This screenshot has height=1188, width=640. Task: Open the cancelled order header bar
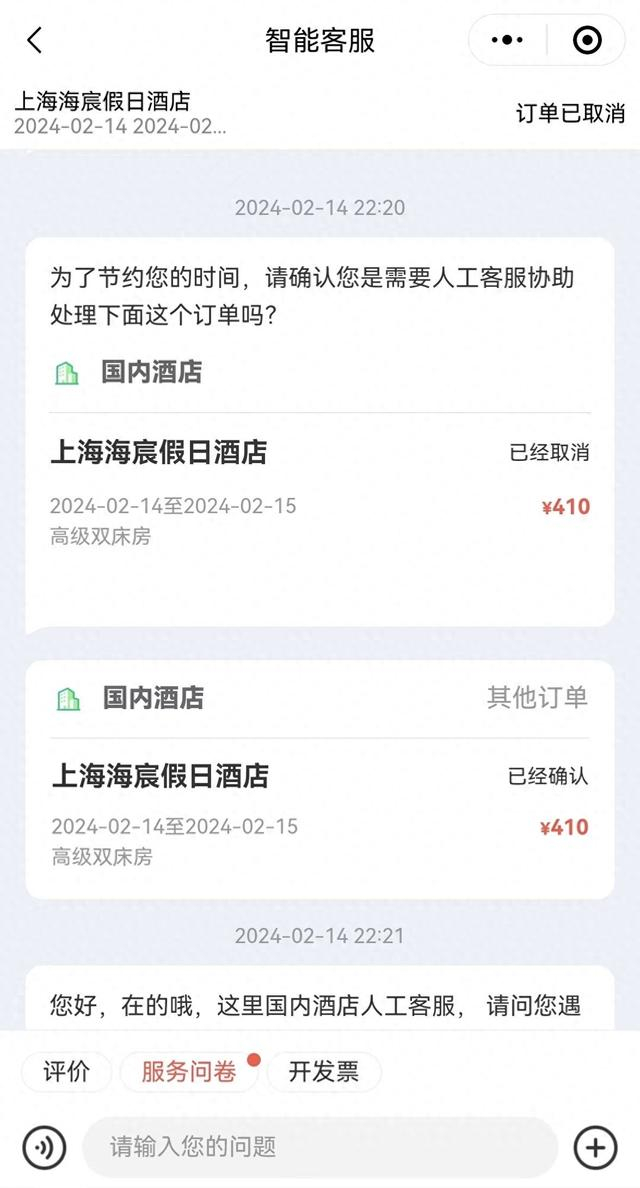(x=320, y=113)
